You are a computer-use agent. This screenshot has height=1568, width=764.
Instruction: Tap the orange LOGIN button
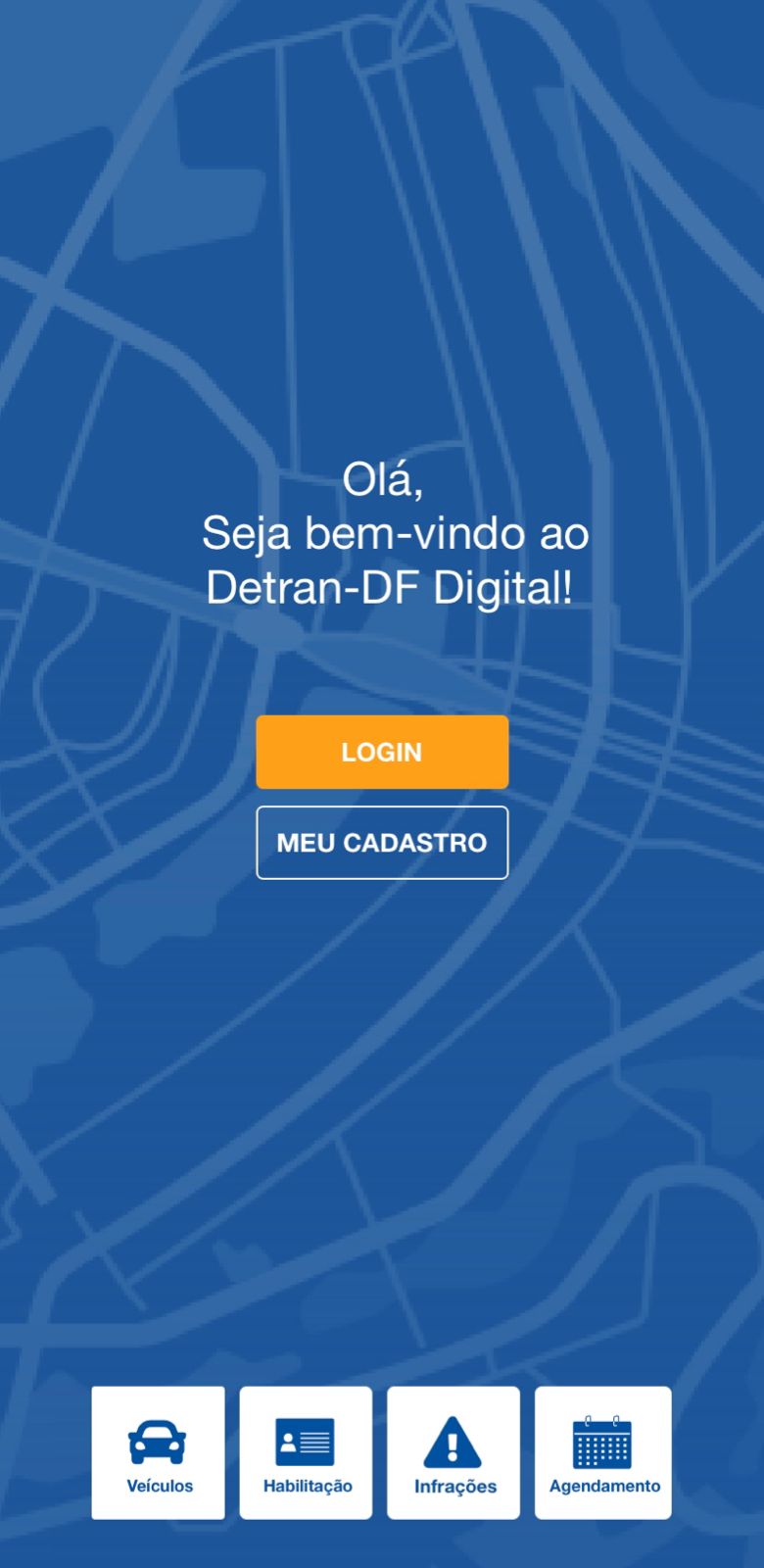pyautogui.click(x=382, y=752)
